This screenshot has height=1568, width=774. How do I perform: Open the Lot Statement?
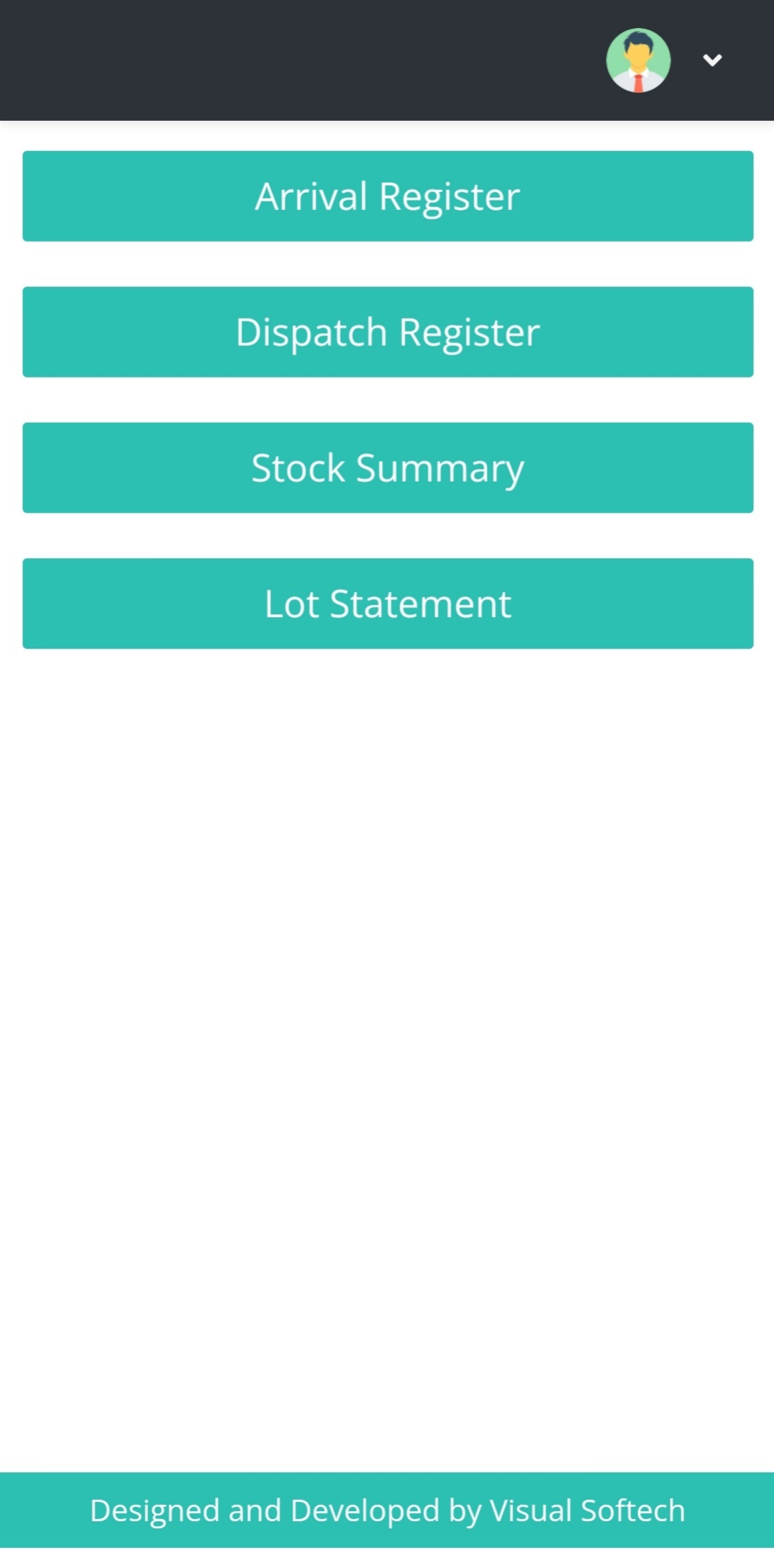(x=388, y=604)
